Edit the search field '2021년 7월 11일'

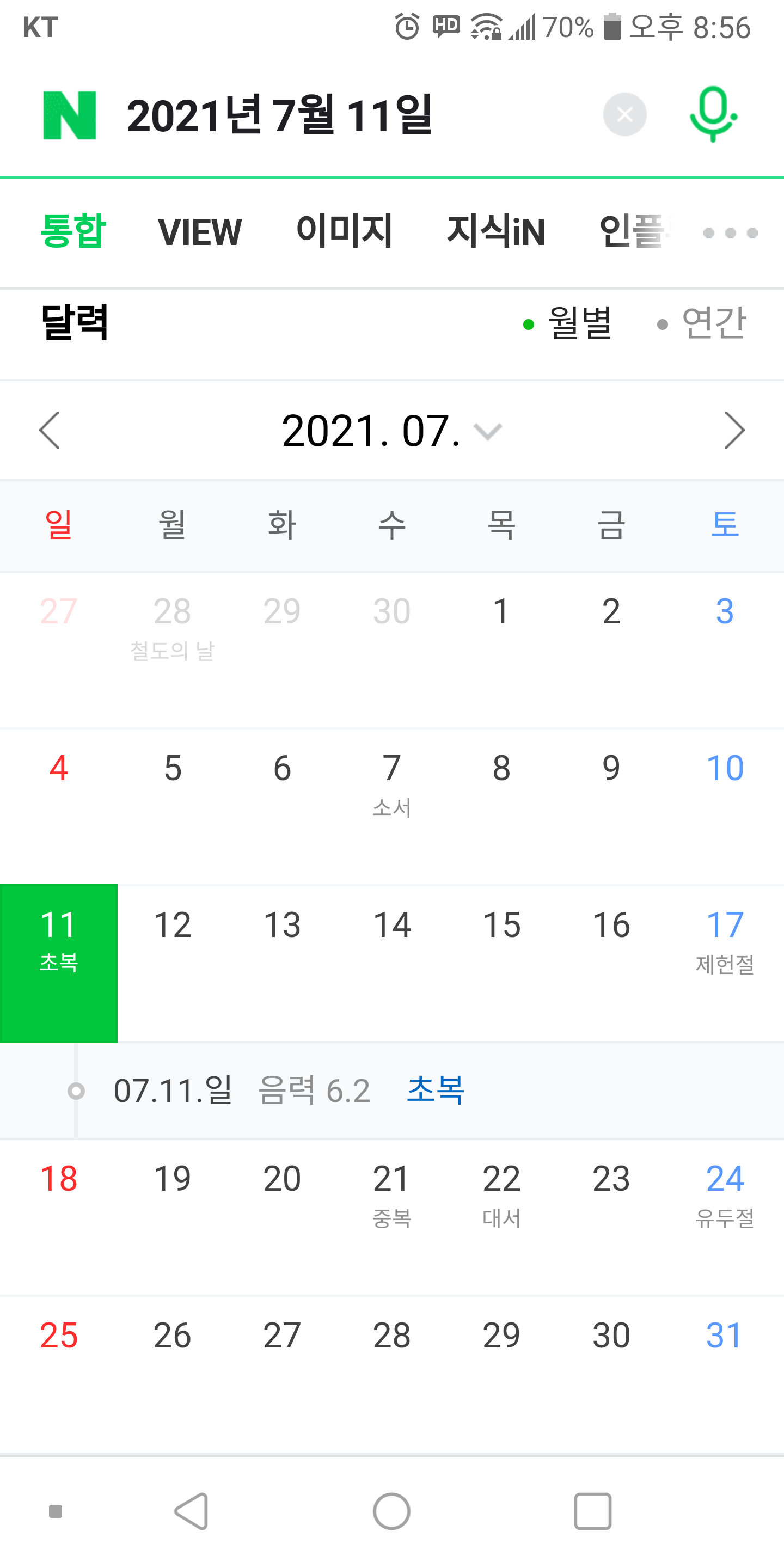(280, 115)
